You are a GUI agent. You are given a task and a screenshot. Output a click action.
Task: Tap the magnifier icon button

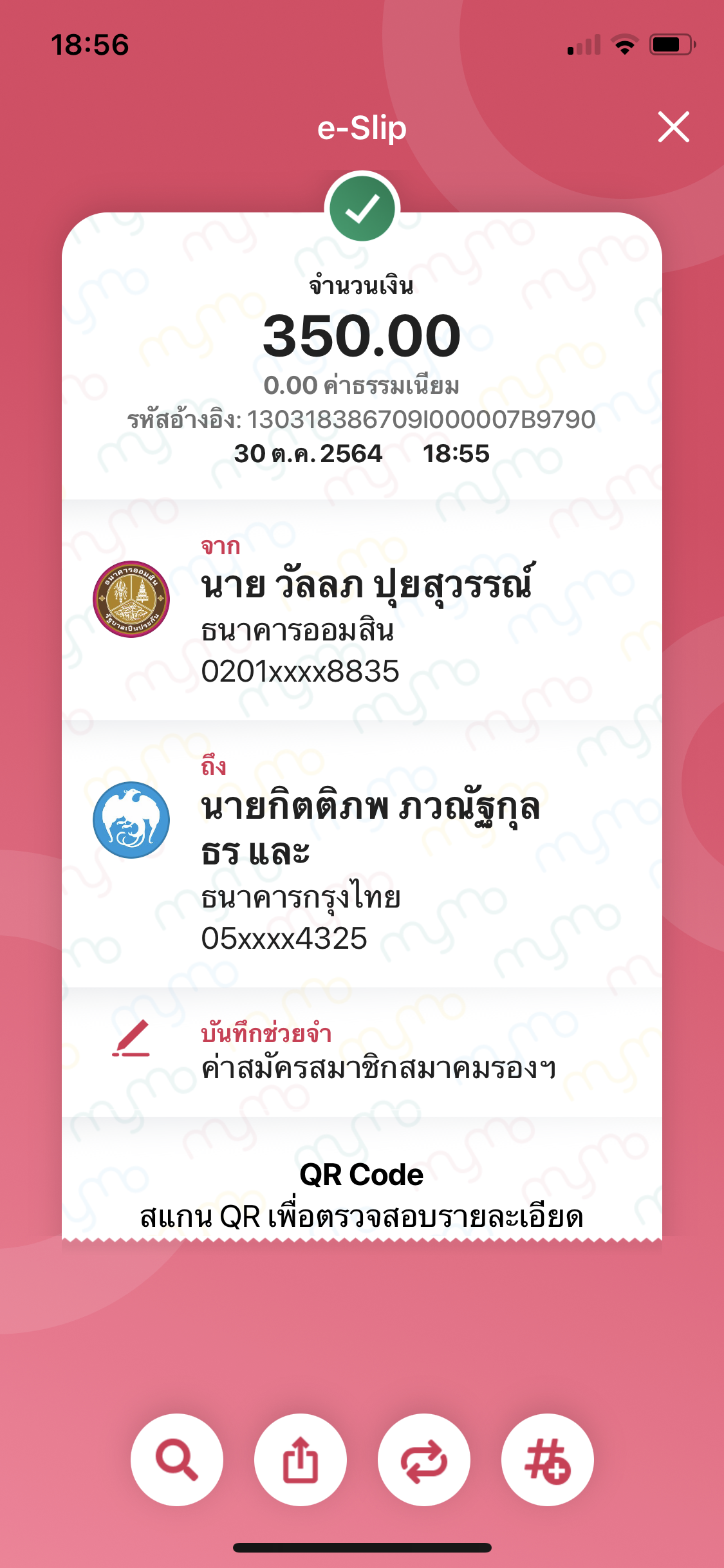(177, 1460)
